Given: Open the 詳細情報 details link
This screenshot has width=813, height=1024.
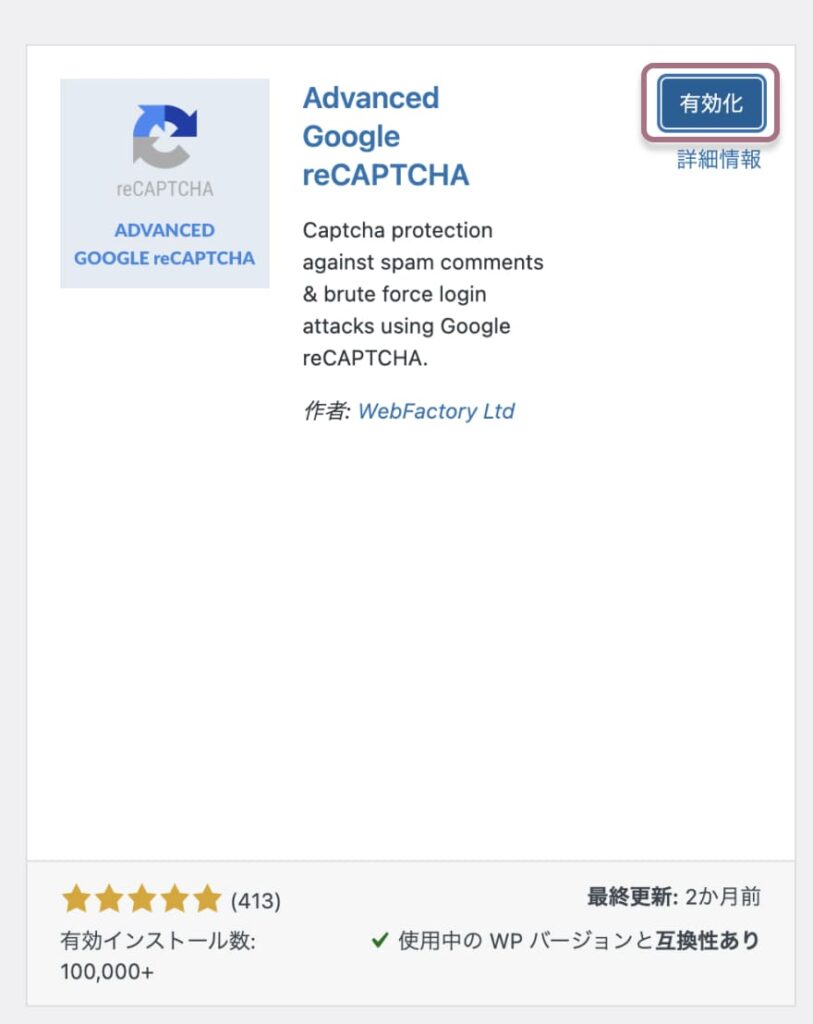Looking at the screenshot, I should coord(718,159).
